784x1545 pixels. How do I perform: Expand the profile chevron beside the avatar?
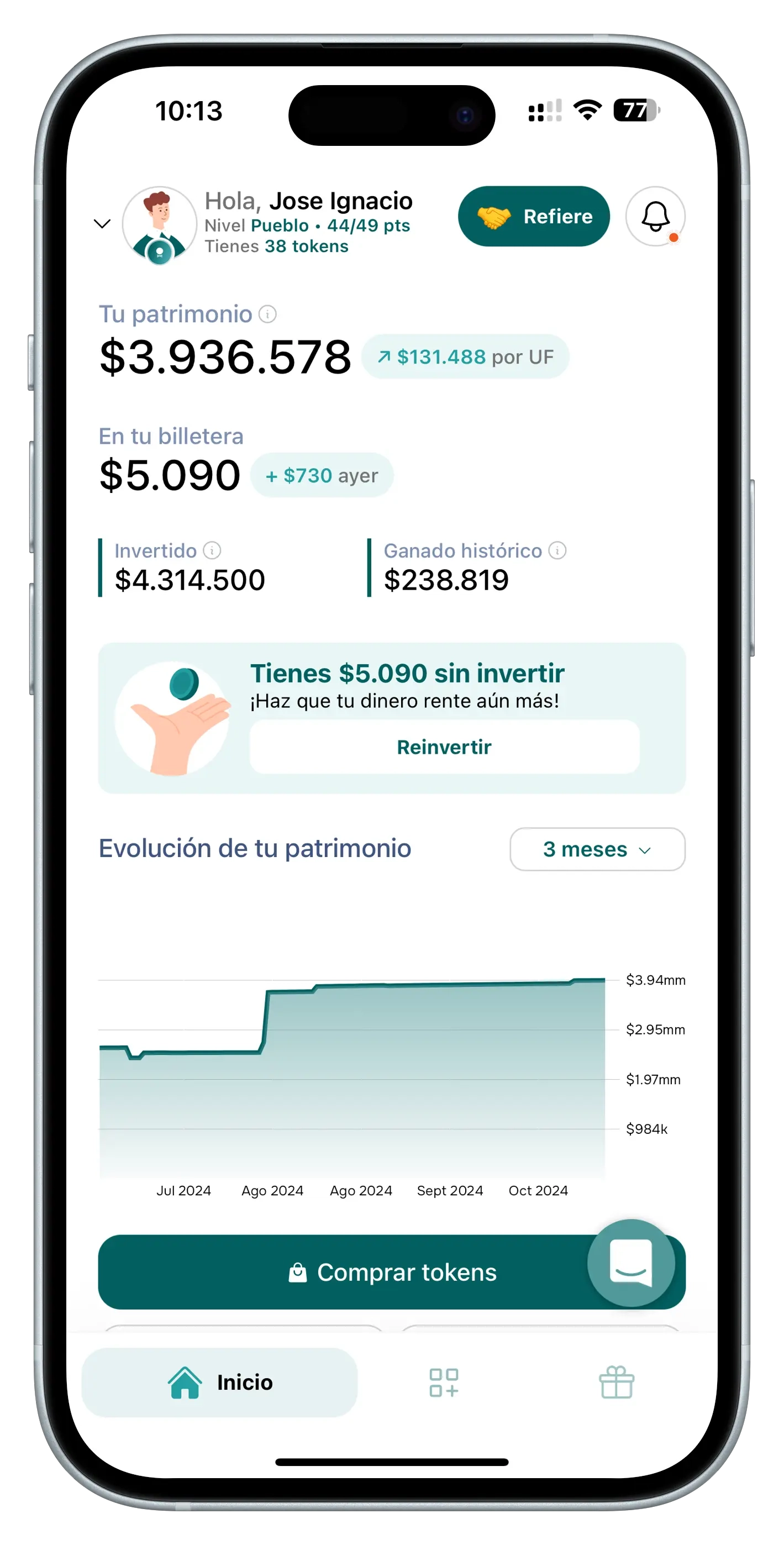coord(103,224)
